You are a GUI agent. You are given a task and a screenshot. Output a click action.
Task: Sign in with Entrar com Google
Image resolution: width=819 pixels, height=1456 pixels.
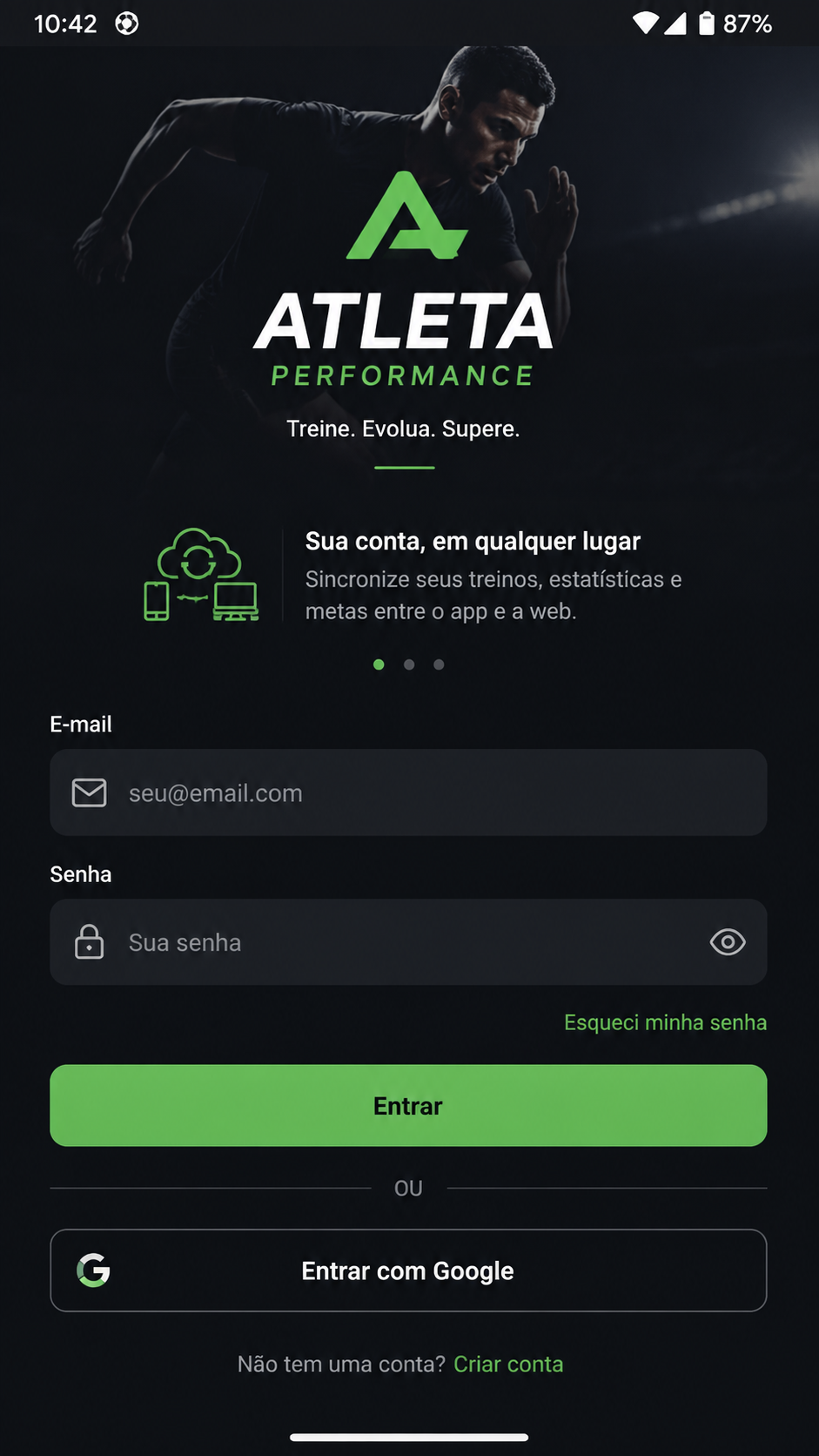408,1271
